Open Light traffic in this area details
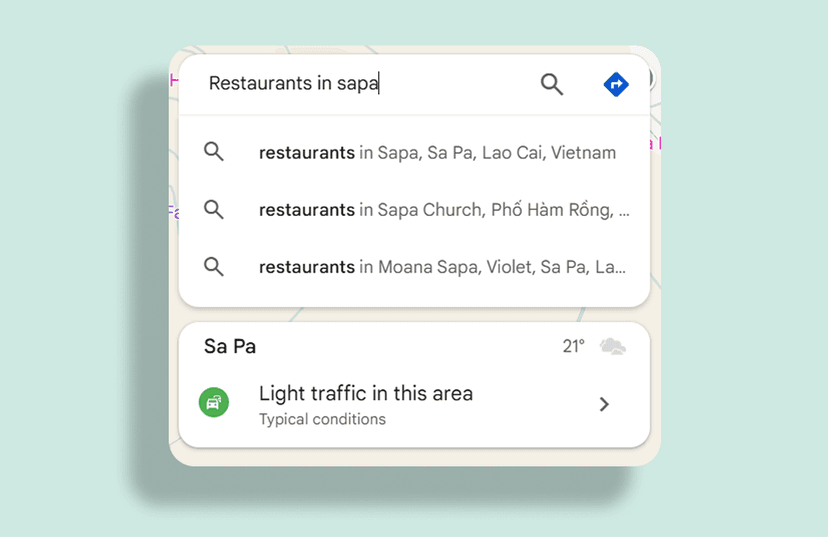828x537 pixels. click(x=414, y=404)
